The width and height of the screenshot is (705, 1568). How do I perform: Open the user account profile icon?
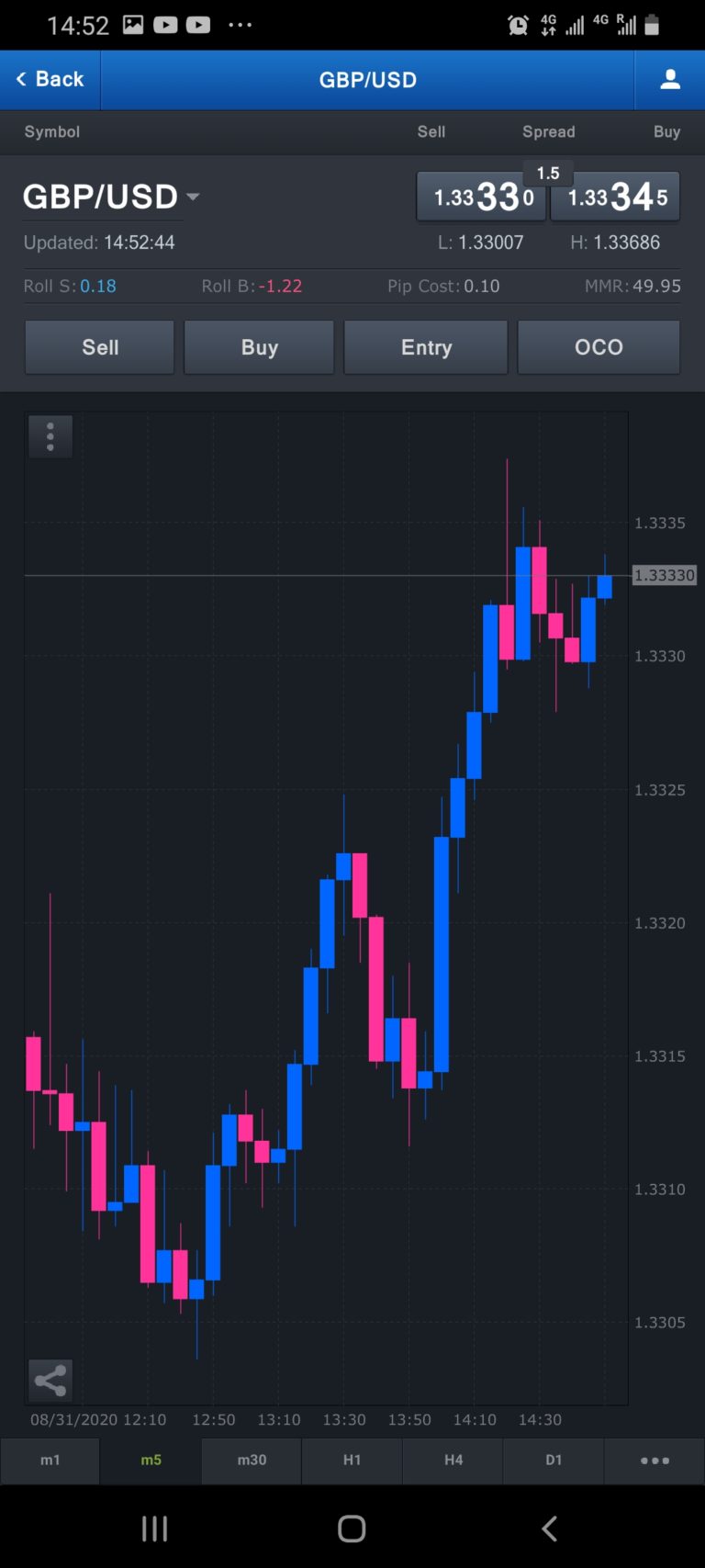click(669, 80)
